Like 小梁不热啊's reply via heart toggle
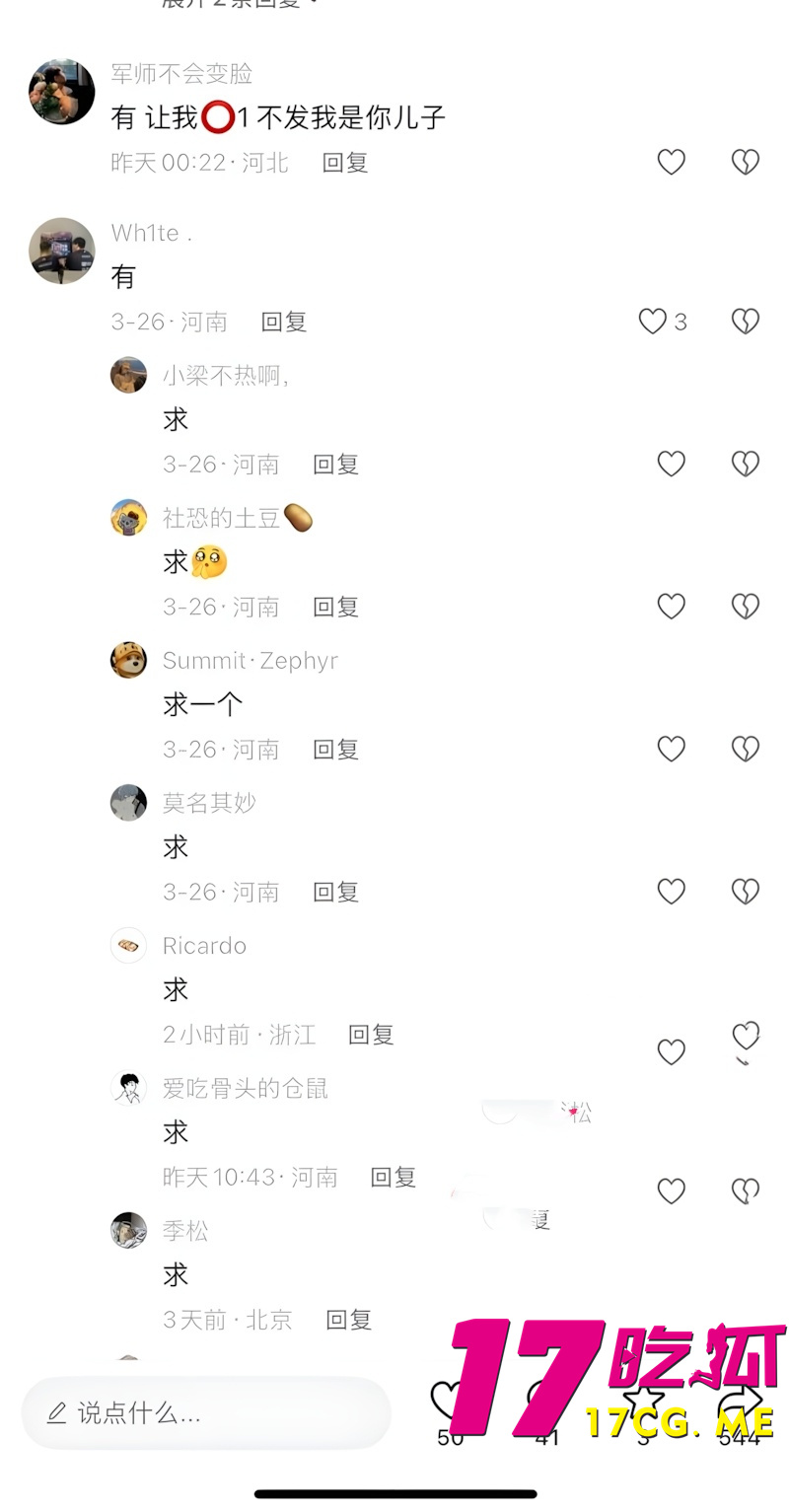The image size is (789, 1512). [672, 464]
